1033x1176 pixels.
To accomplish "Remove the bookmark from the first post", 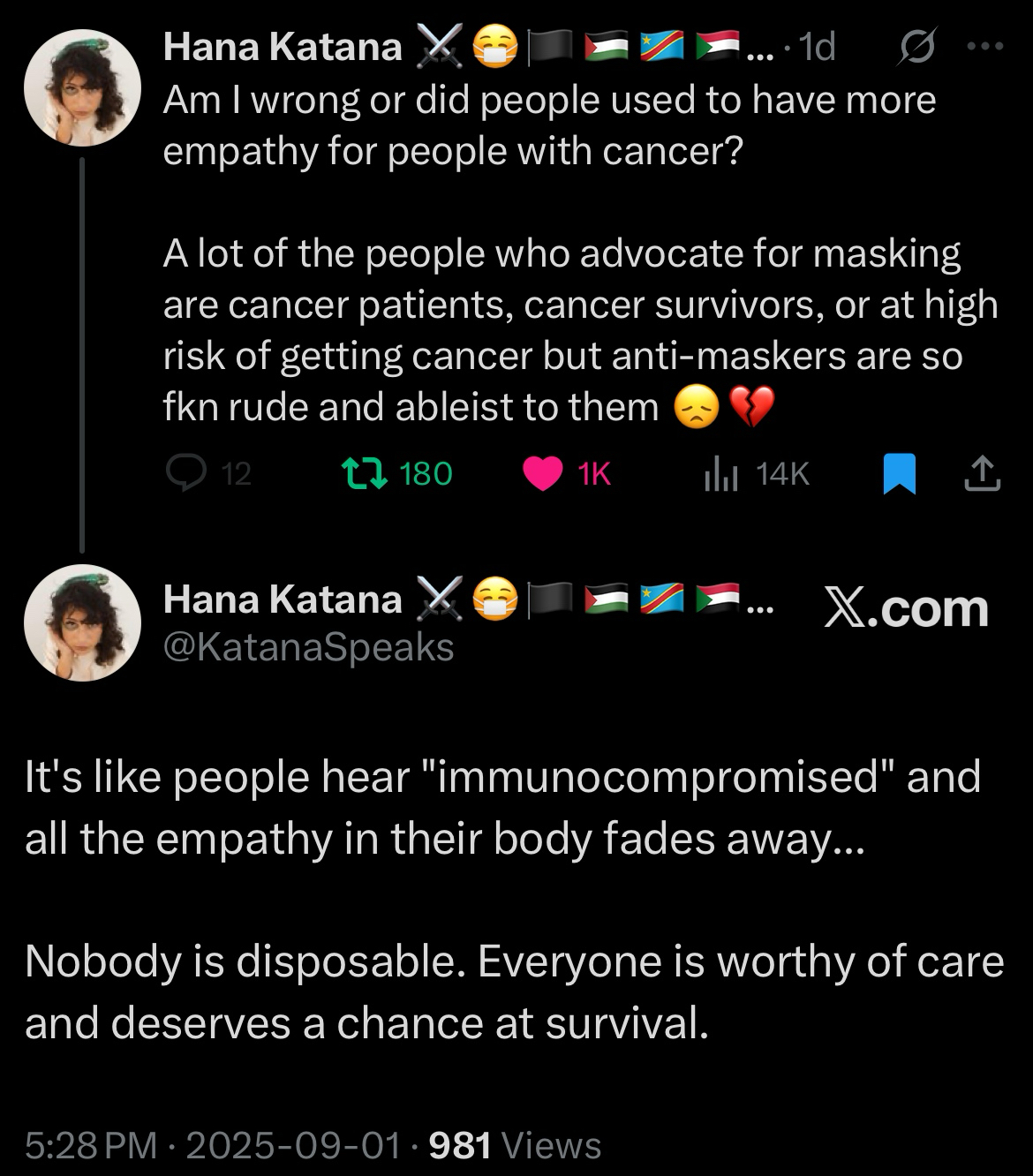I will point(900,474).
